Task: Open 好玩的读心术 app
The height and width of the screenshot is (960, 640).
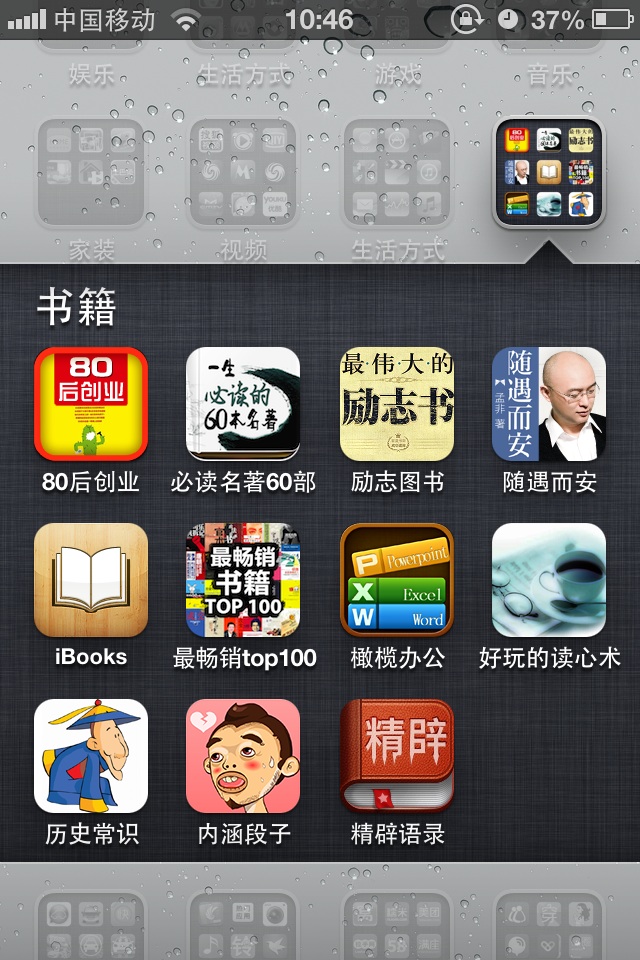Action: (x=549, y=580)
